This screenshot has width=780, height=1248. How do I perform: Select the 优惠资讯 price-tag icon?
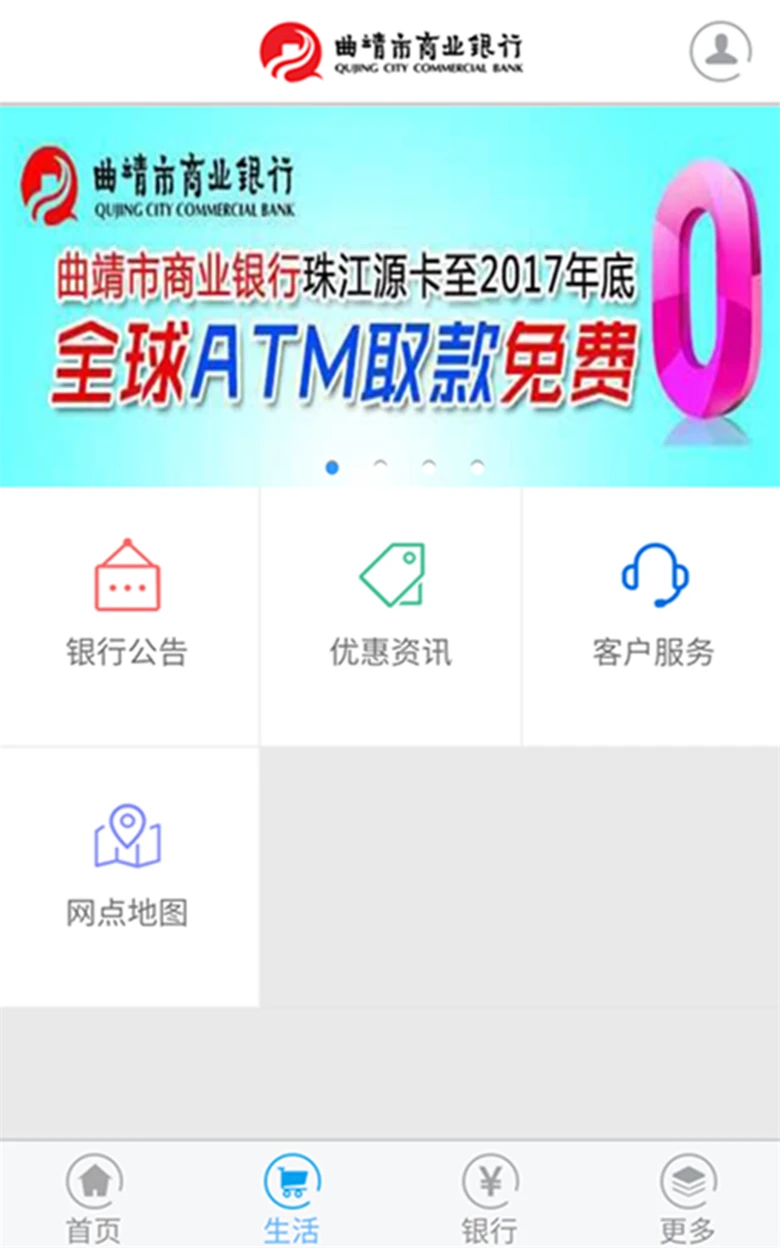click(x=390, y=572)
